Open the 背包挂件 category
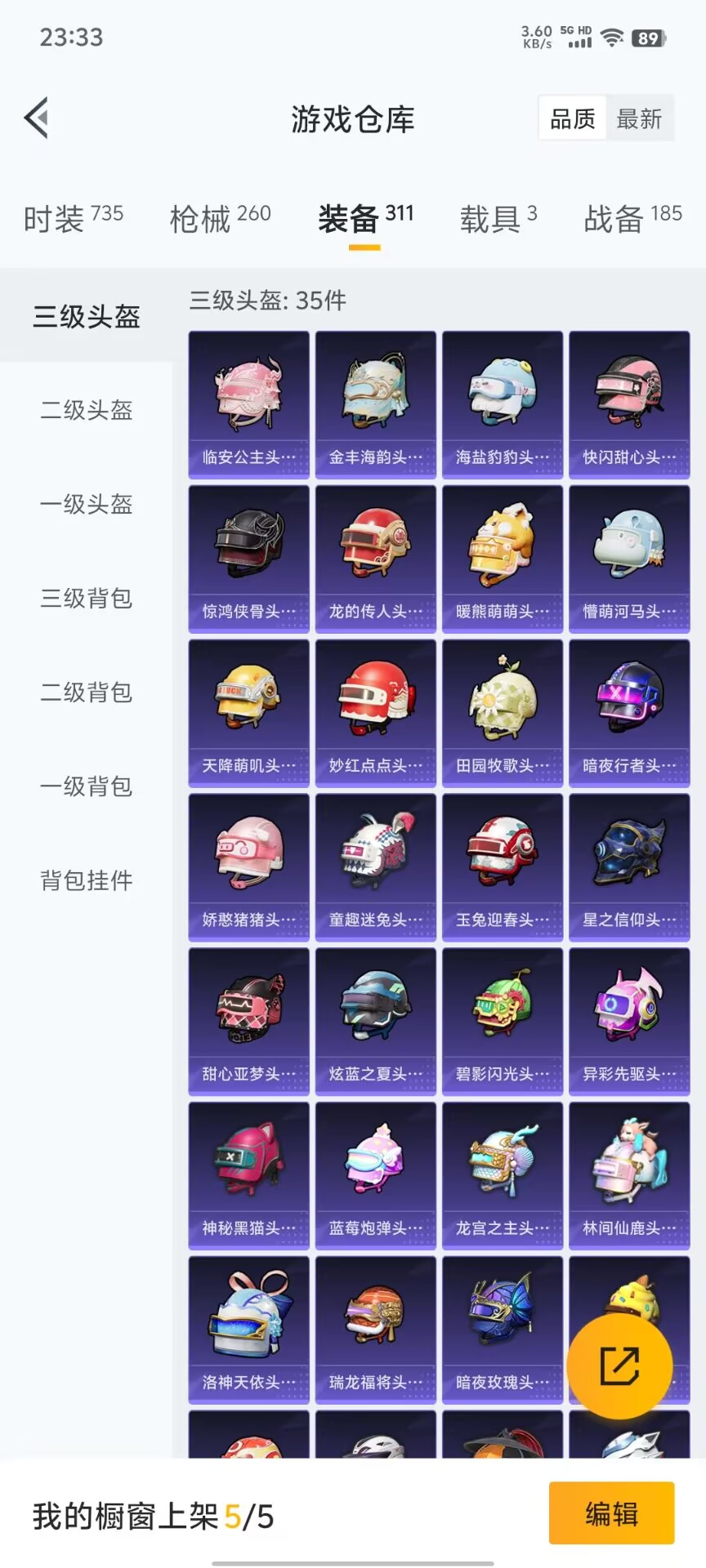The height and width of the screenshot is (1568, 706). pyautogui.click(x=87, y=880)
